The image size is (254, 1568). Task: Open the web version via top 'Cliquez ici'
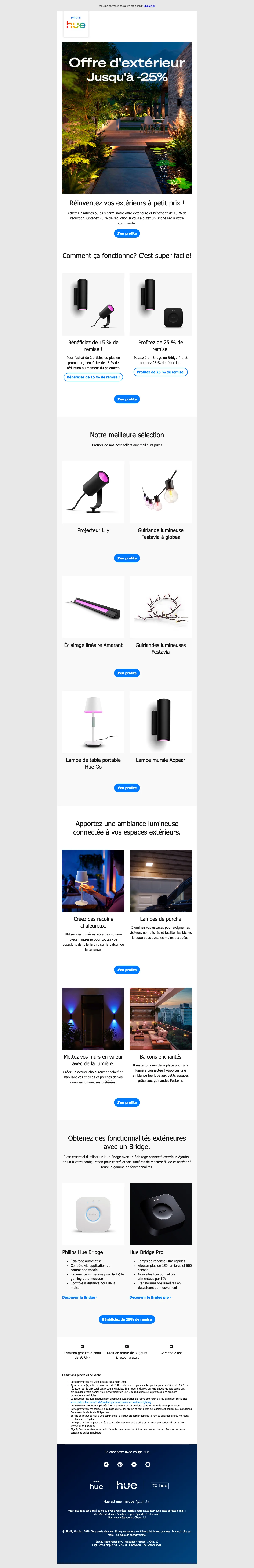point(149,6)
